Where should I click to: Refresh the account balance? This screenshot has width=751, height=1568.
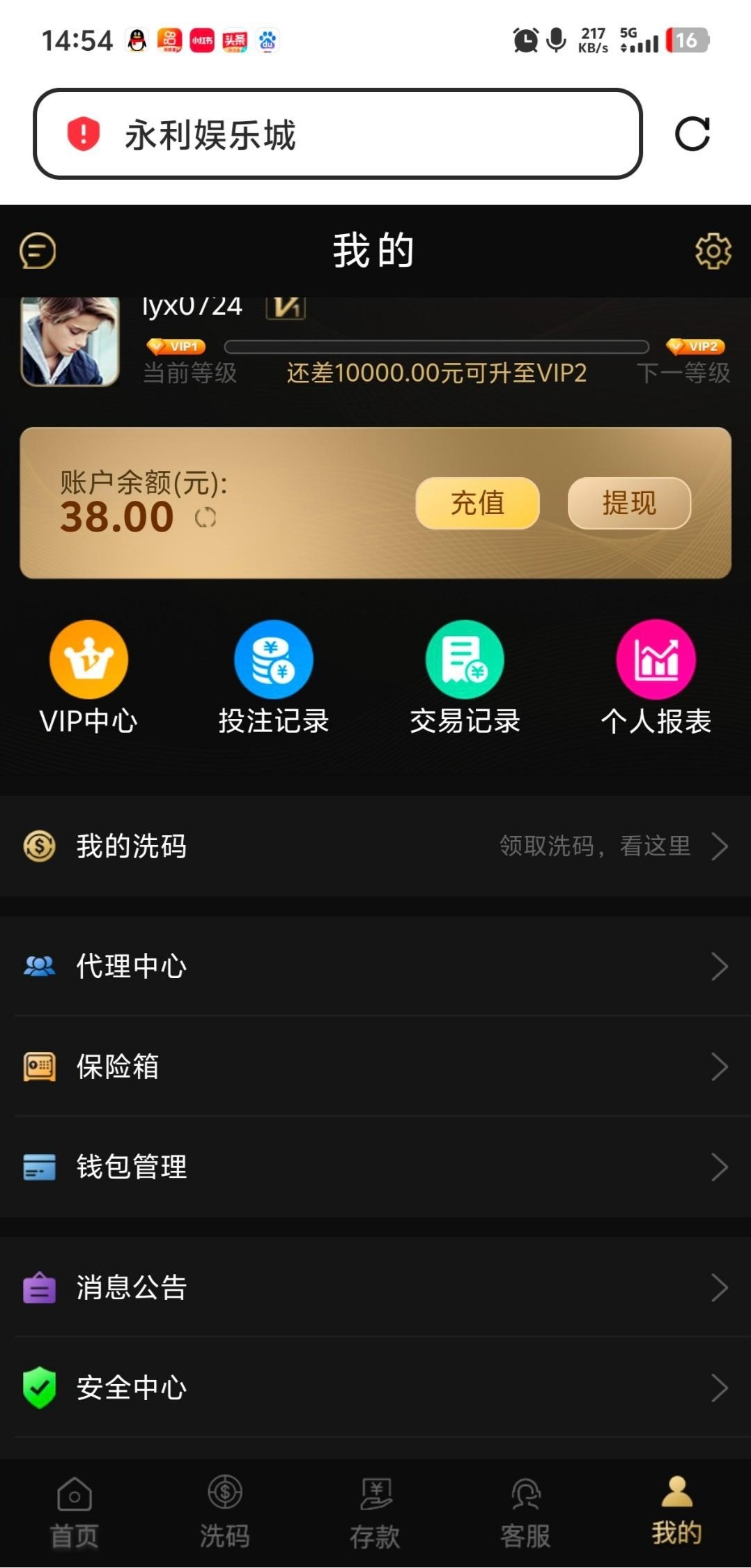pos(206,518)
